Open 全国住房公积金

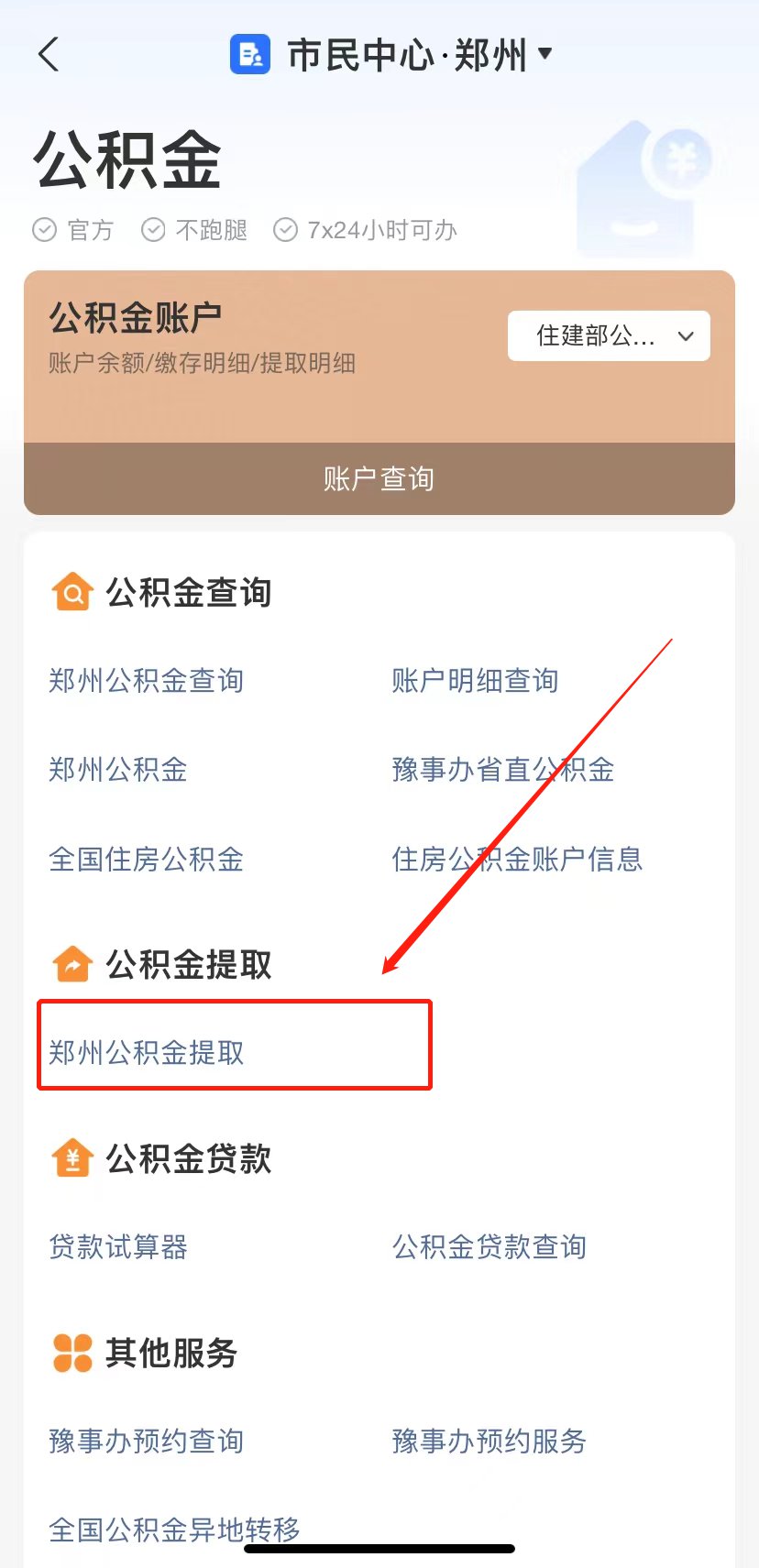click(146, 860)
